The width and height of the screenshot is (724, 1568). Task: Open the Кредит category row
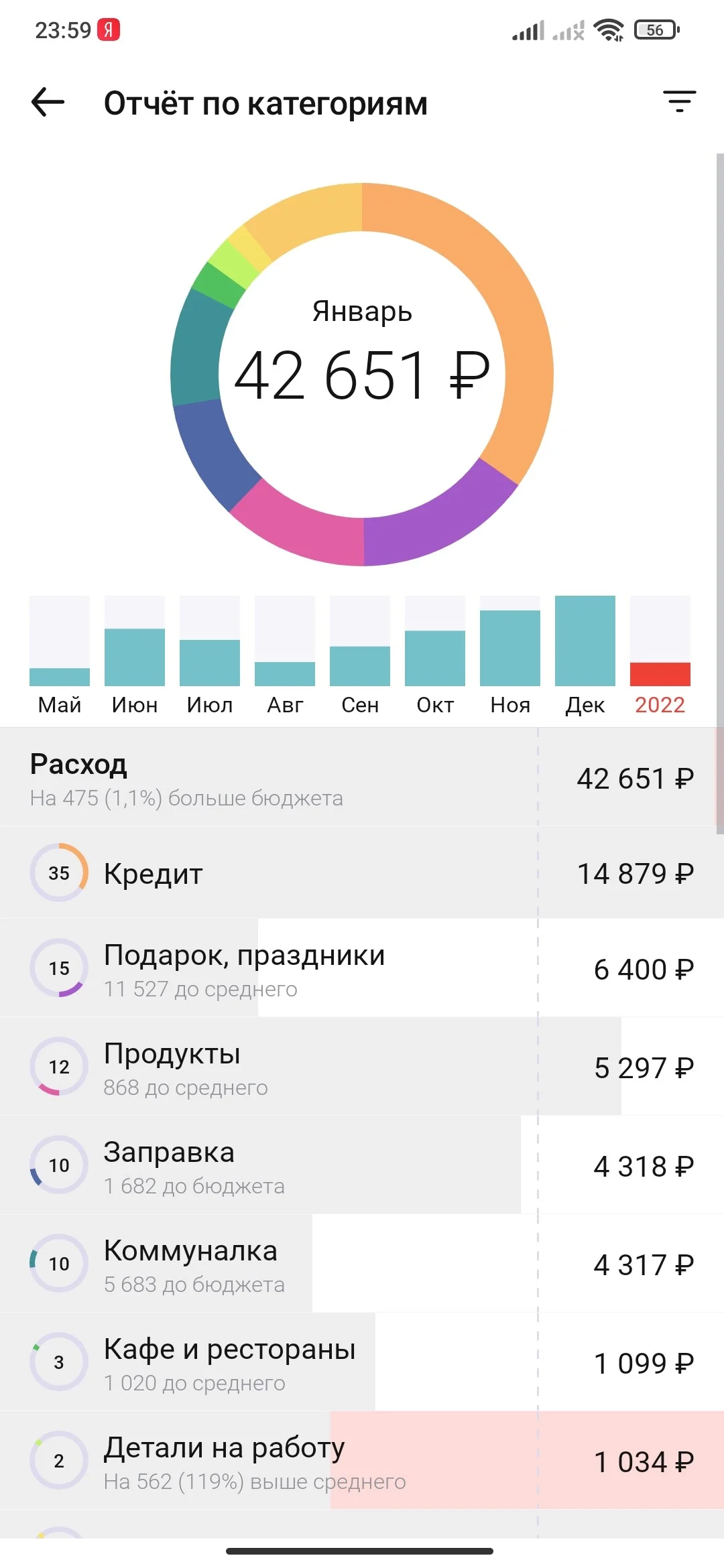[x=362, y=873]
